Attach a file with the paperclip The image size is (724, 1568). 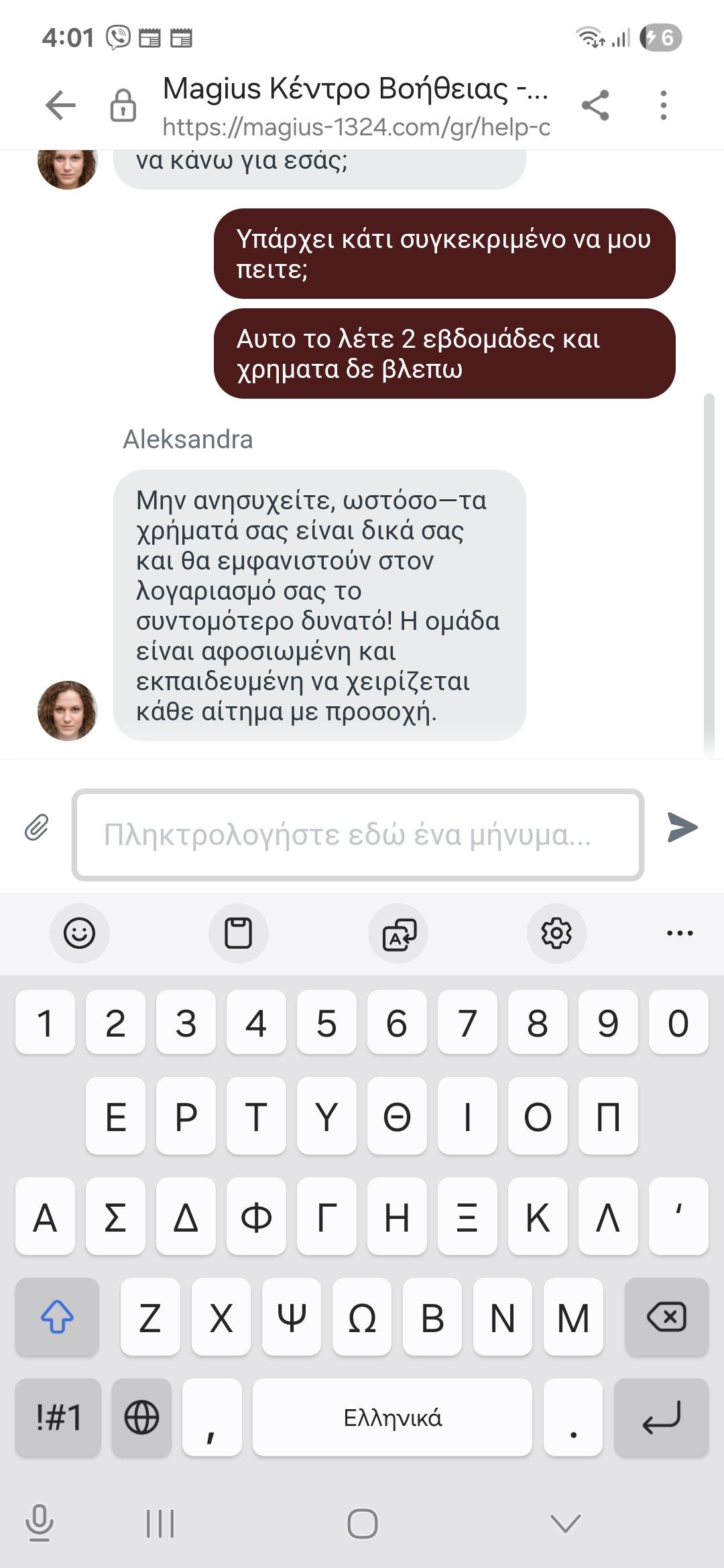tap(37, 828)
